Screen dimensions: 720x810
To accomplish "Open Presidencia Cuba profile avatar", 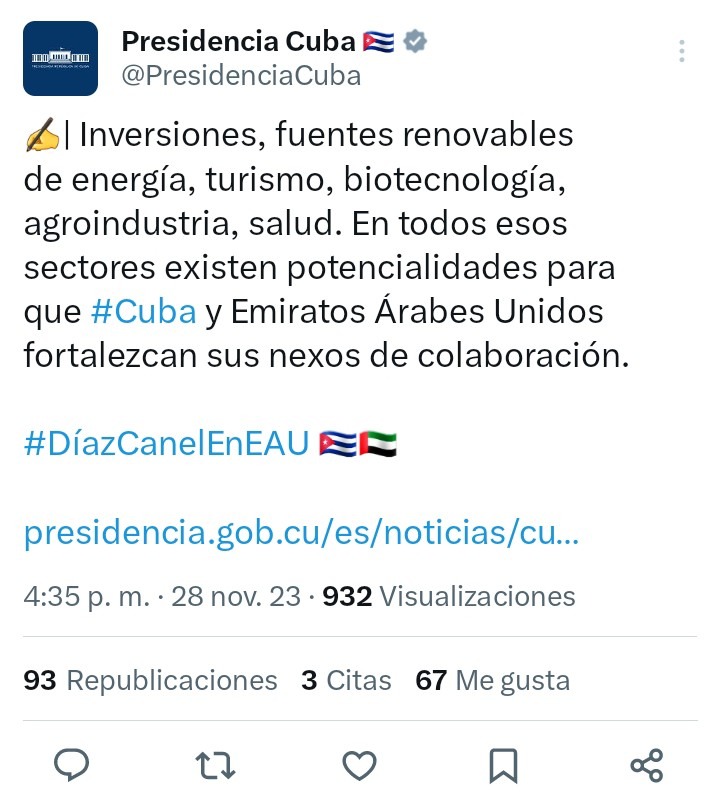I will coord(60,58).
